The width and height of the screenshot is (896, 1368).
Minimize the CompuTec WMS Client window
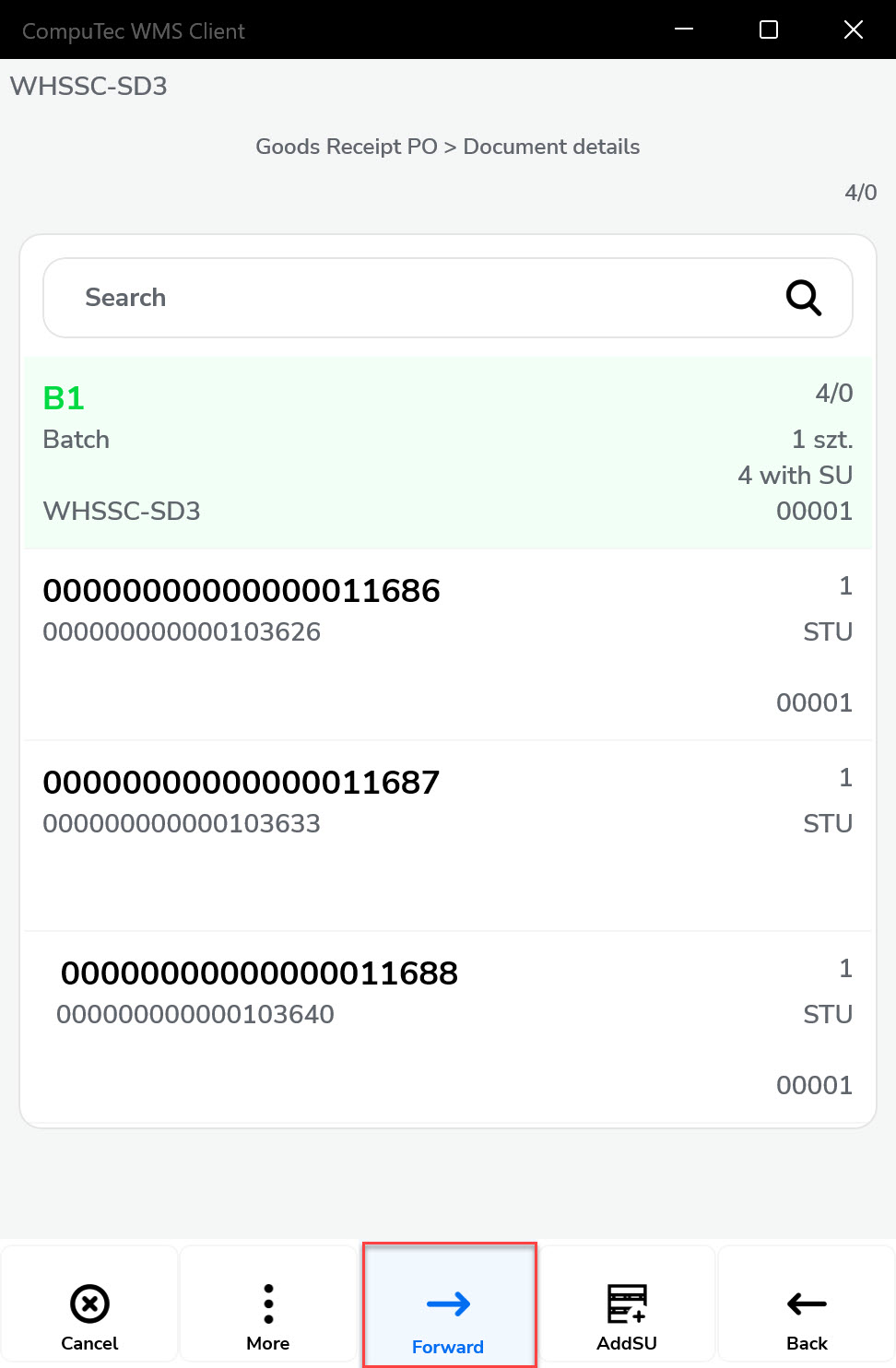[684, 30]
